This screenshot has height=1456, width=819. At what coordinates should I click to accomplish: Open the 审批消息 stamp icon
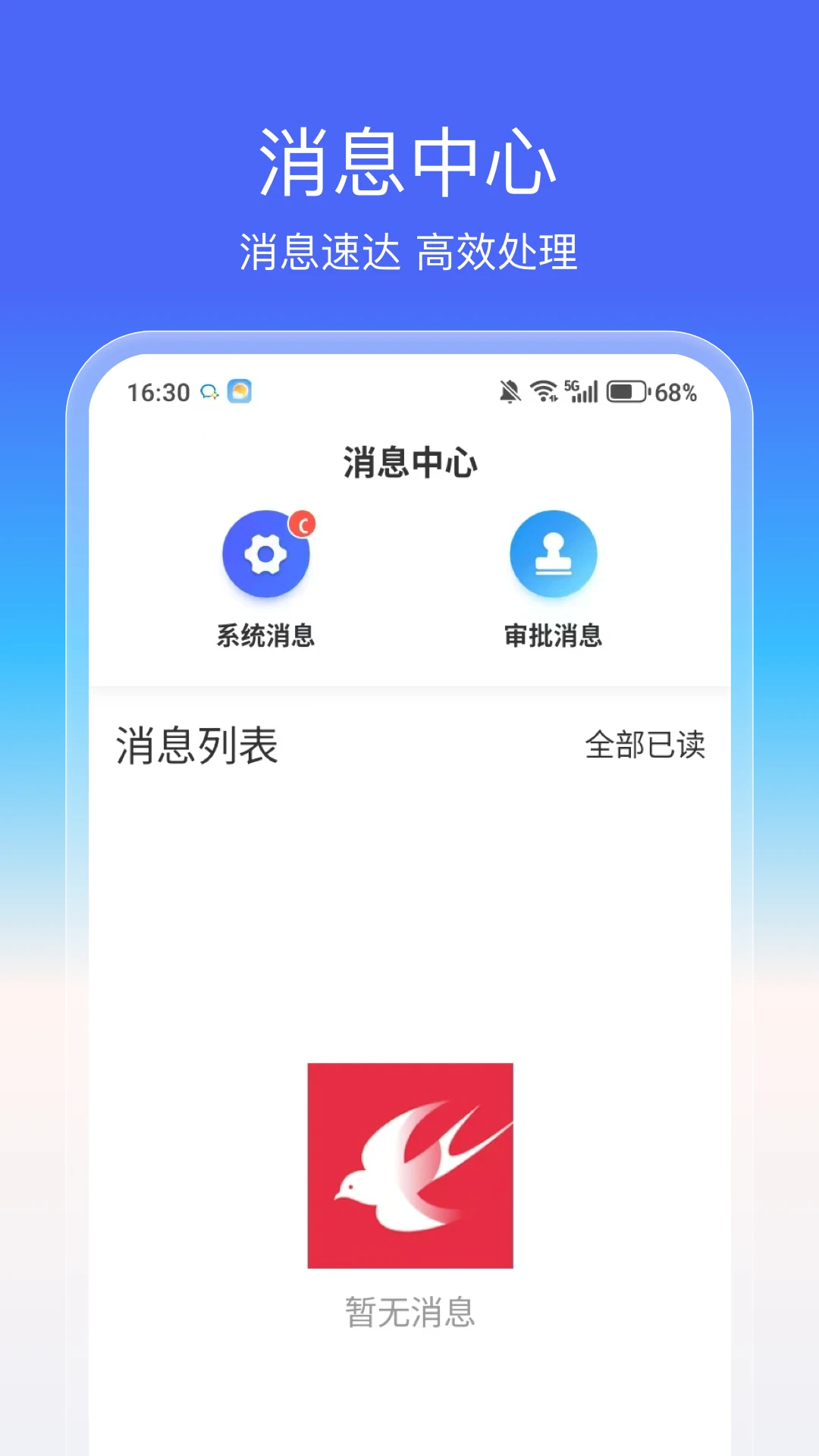pos(553,554)
